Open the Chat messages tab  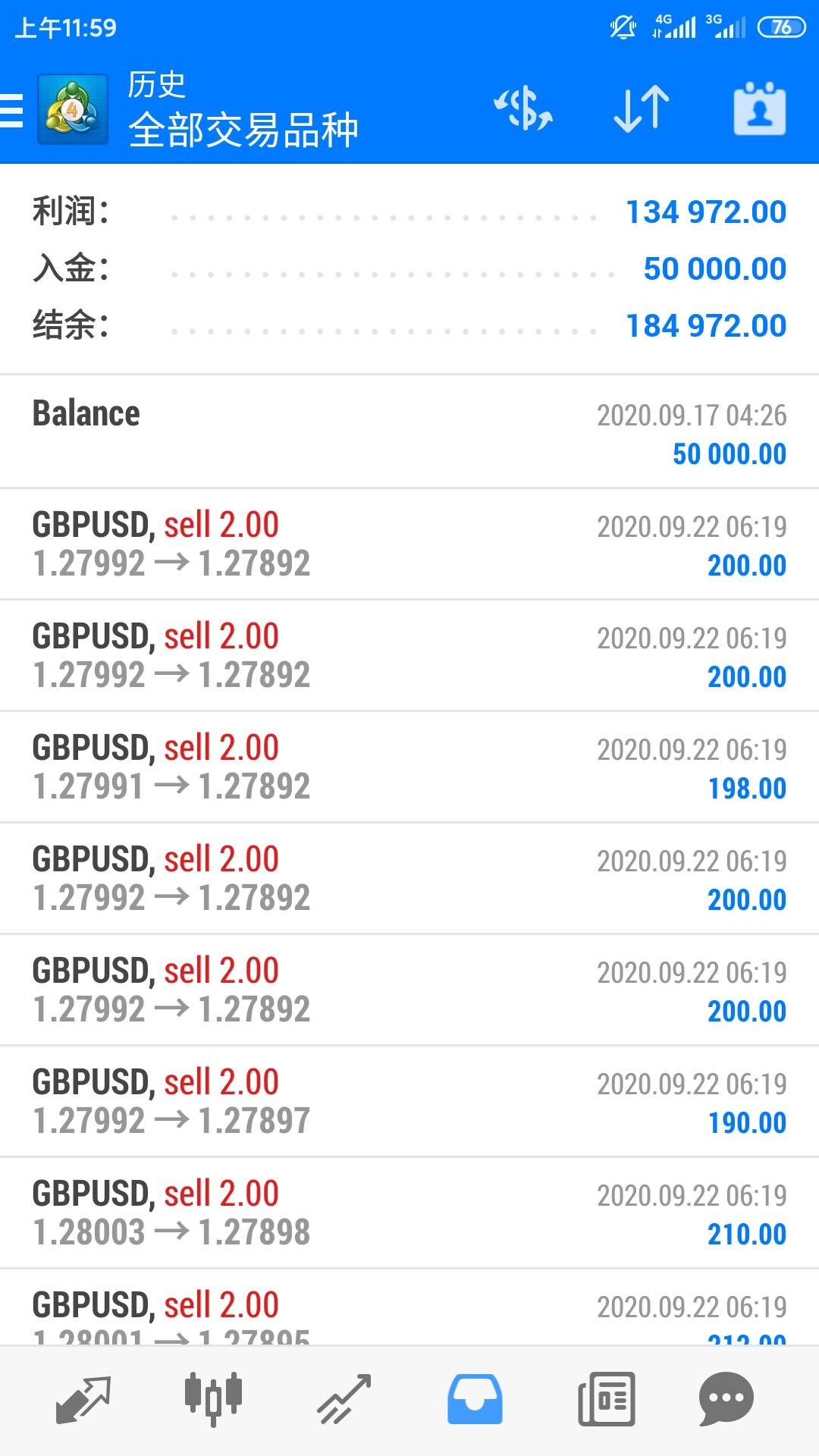coord(726,1399)
